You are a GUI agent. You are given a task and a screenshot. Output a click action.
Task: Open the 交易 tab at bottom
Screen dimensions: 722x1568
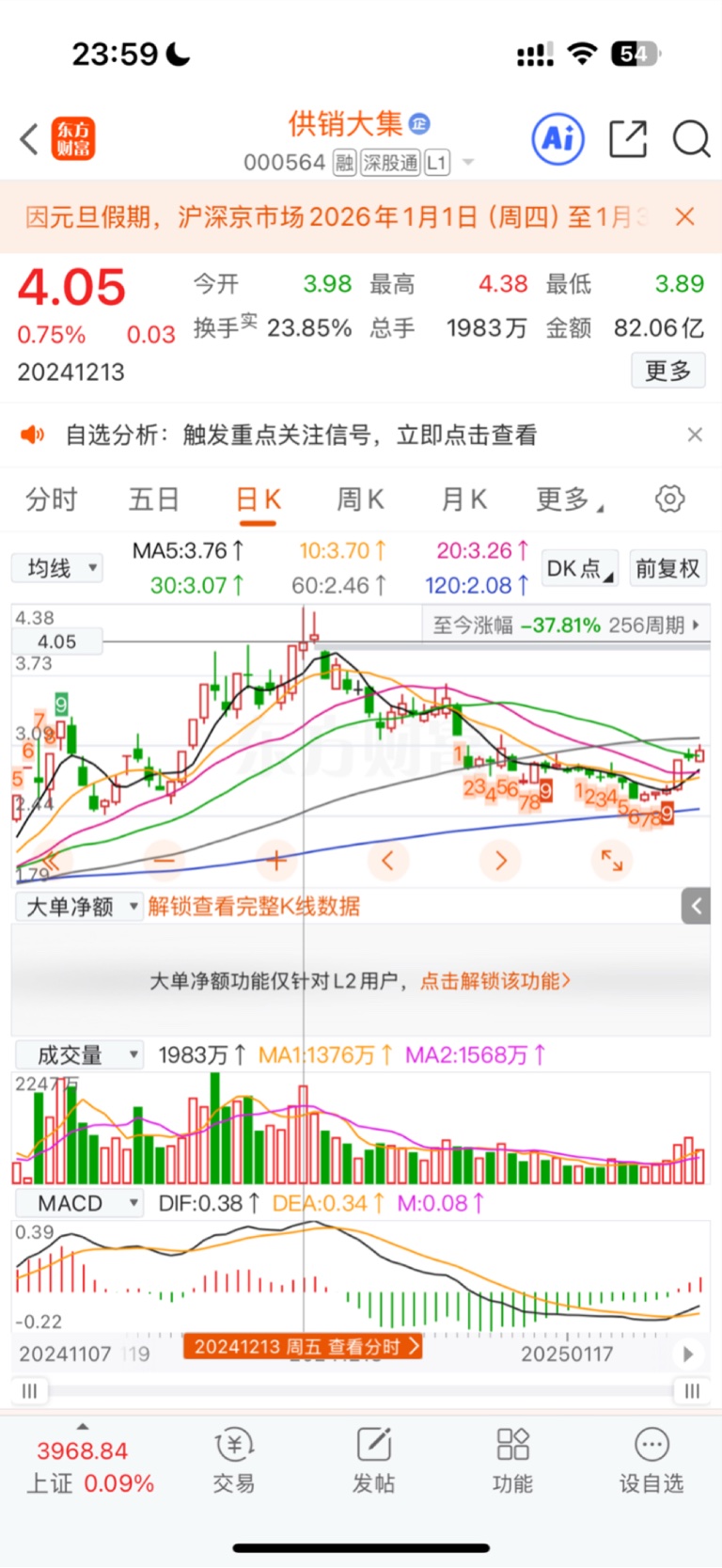click(x=234, y=1461)
